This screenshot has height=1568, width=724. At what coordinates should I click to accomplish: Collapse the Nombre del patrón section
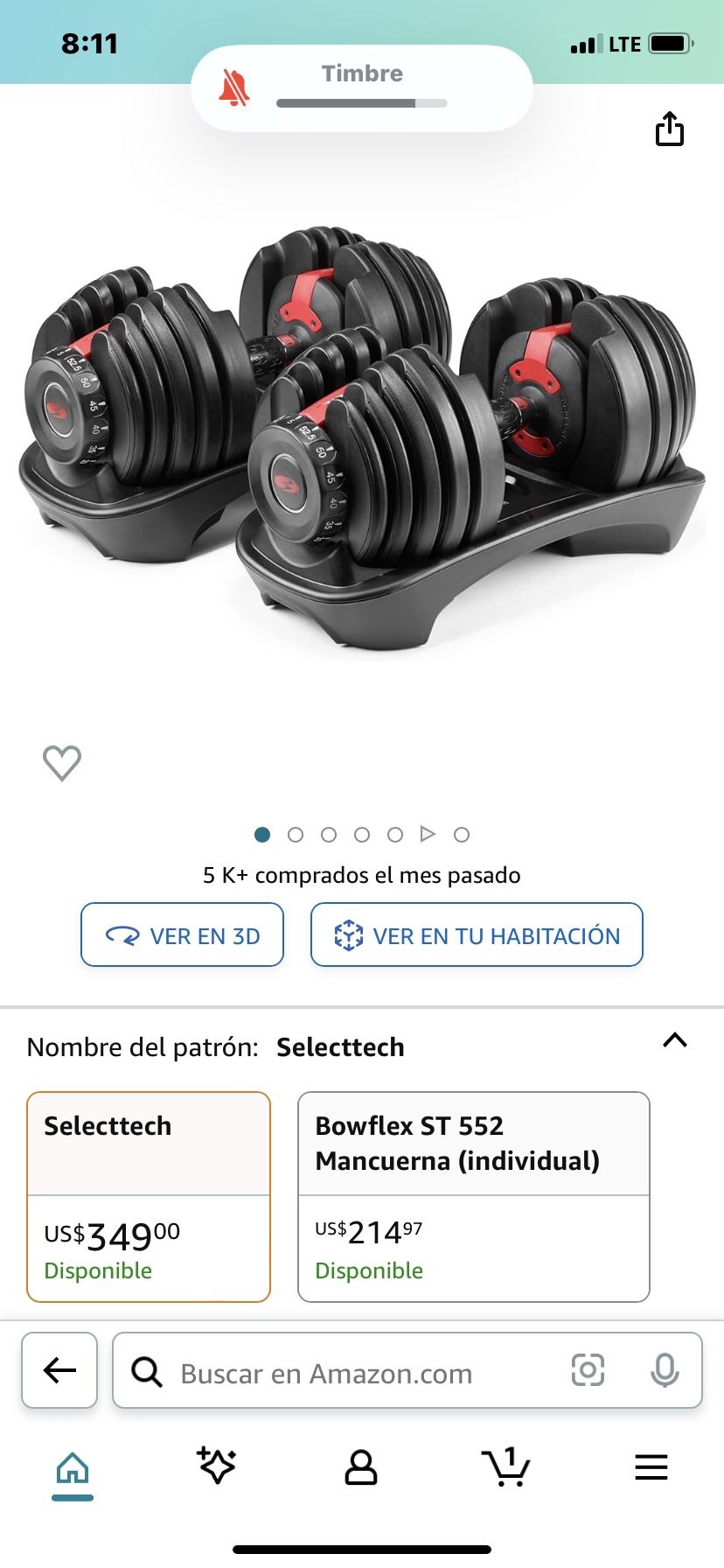coord(674,1040)
